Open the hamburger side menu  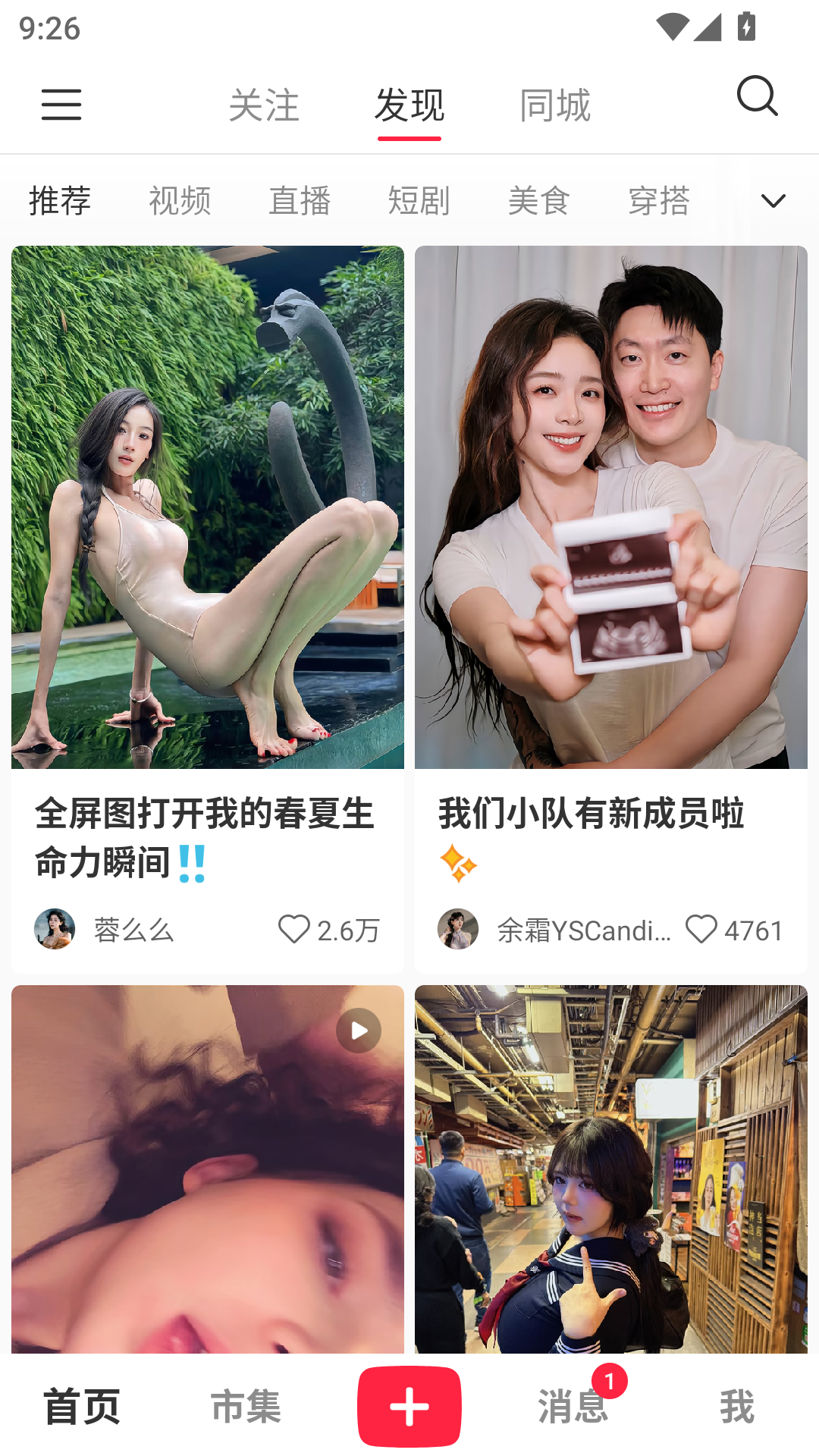pyautogui.click(x=61, y=105)
